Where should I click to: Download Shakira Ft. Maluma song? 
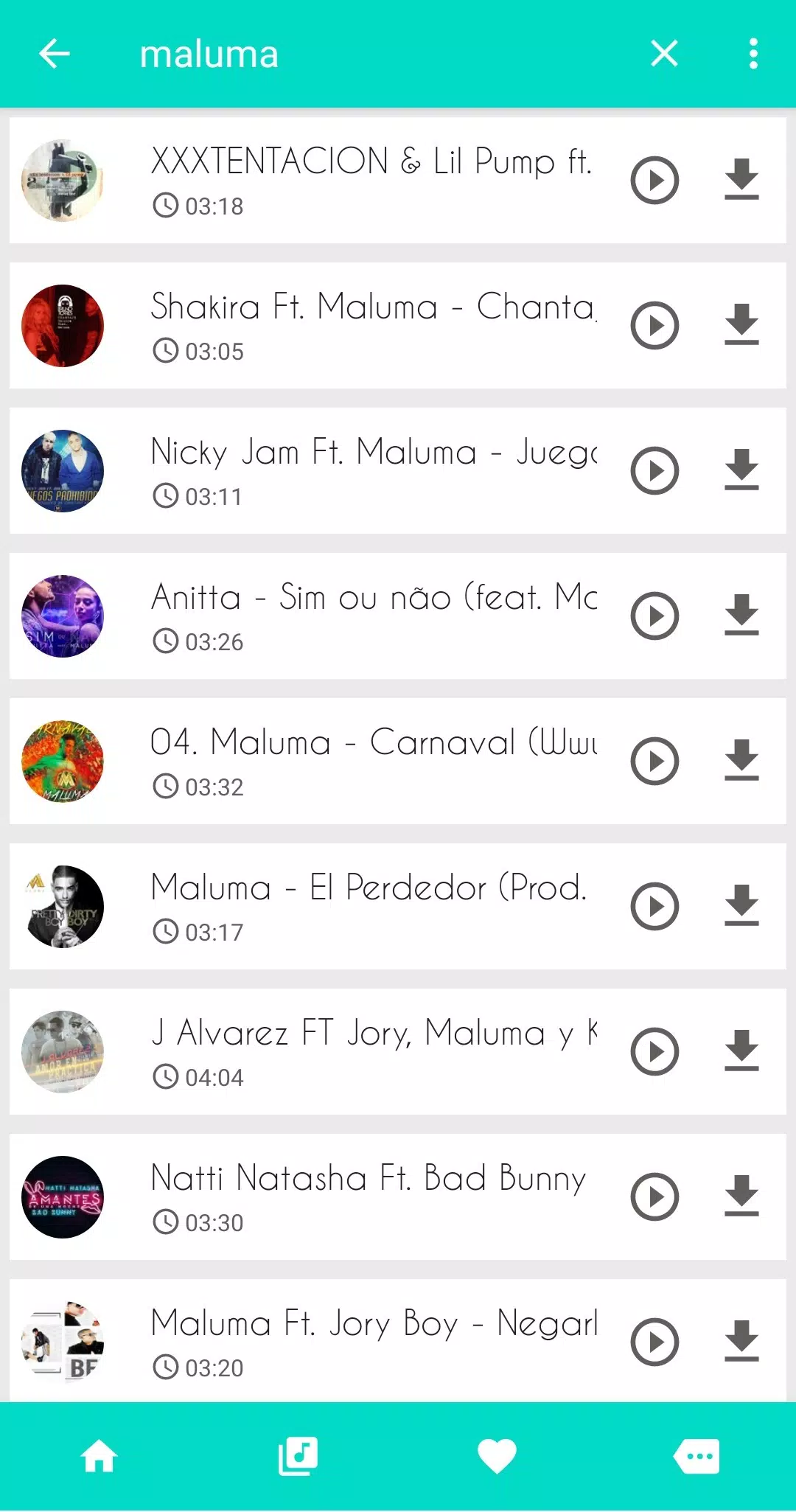tap(741, 325)
